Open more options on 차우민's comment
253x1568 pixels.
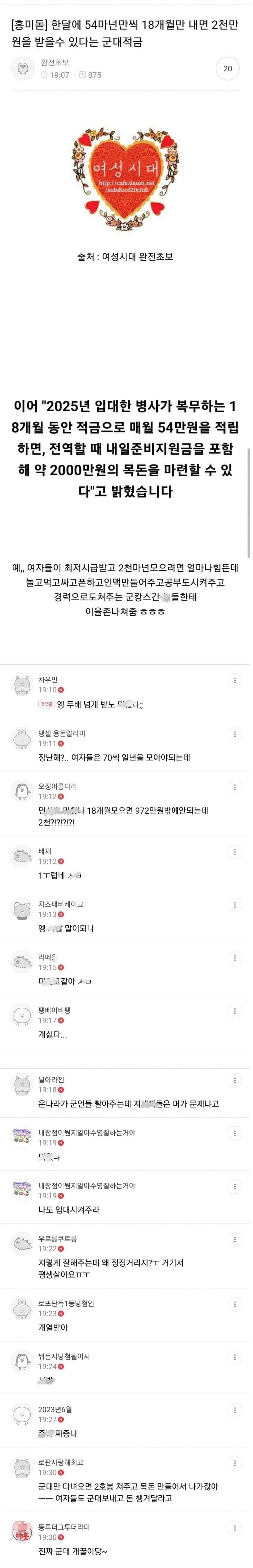tap(235, 680)
